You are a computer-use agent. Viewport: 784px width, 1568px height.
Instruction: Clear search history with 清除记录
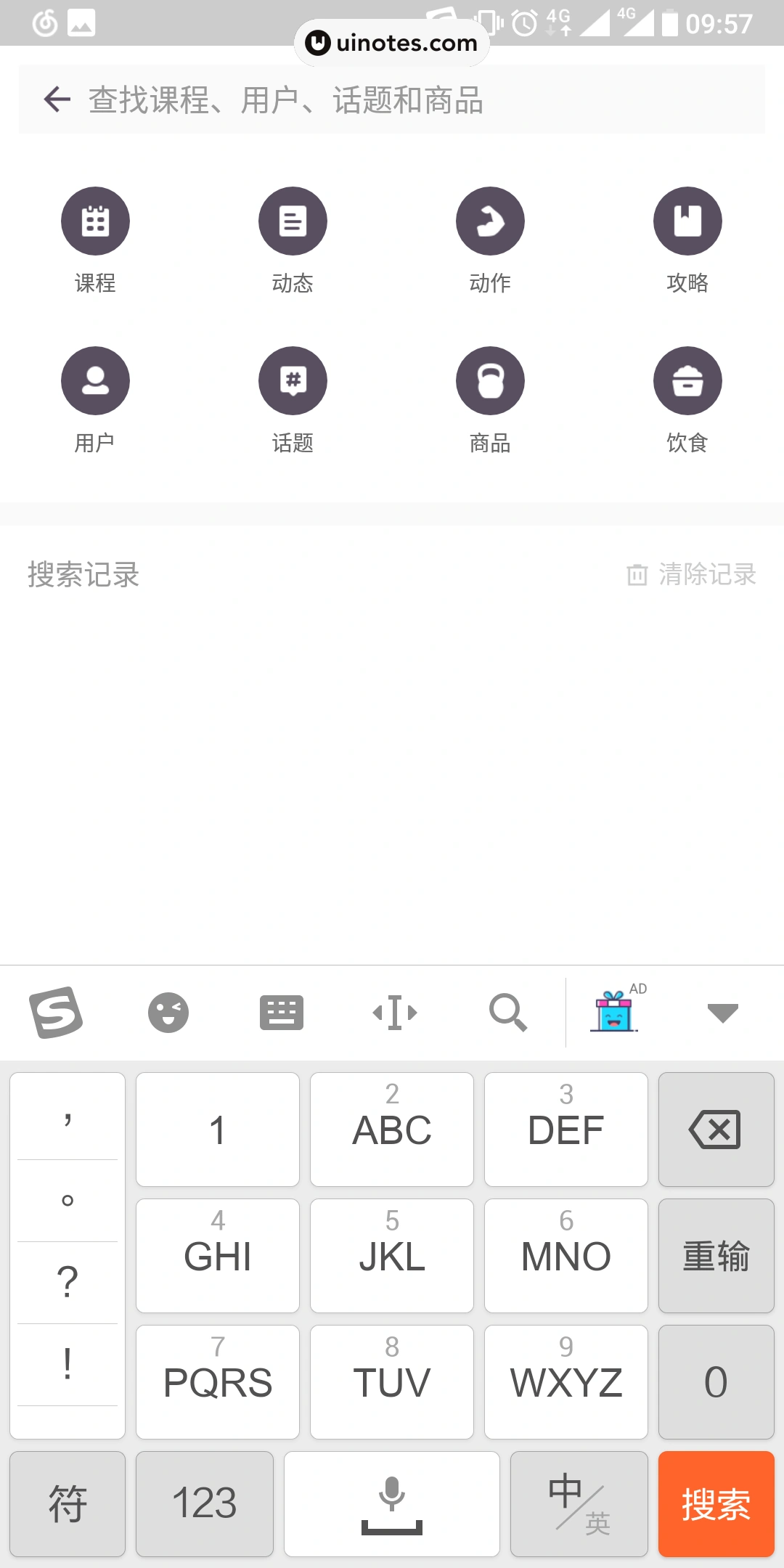692,576
